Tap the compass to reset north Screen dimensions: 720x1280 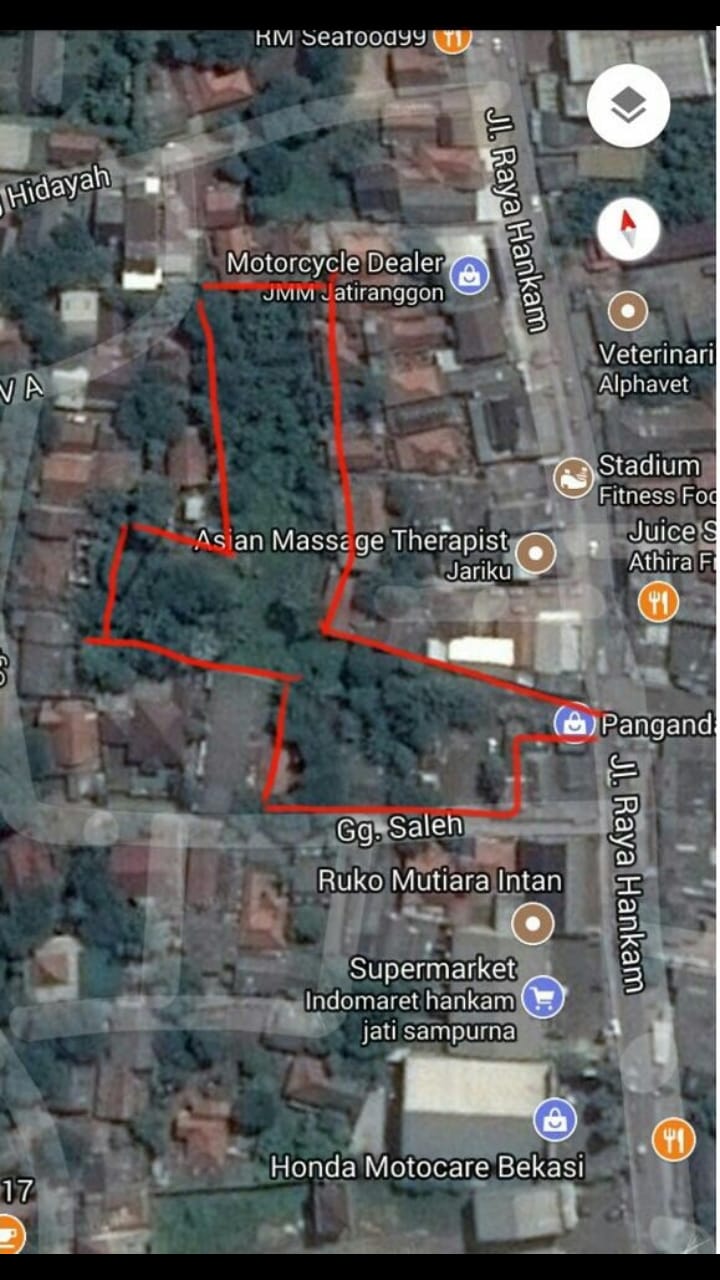tap(628, 229)
